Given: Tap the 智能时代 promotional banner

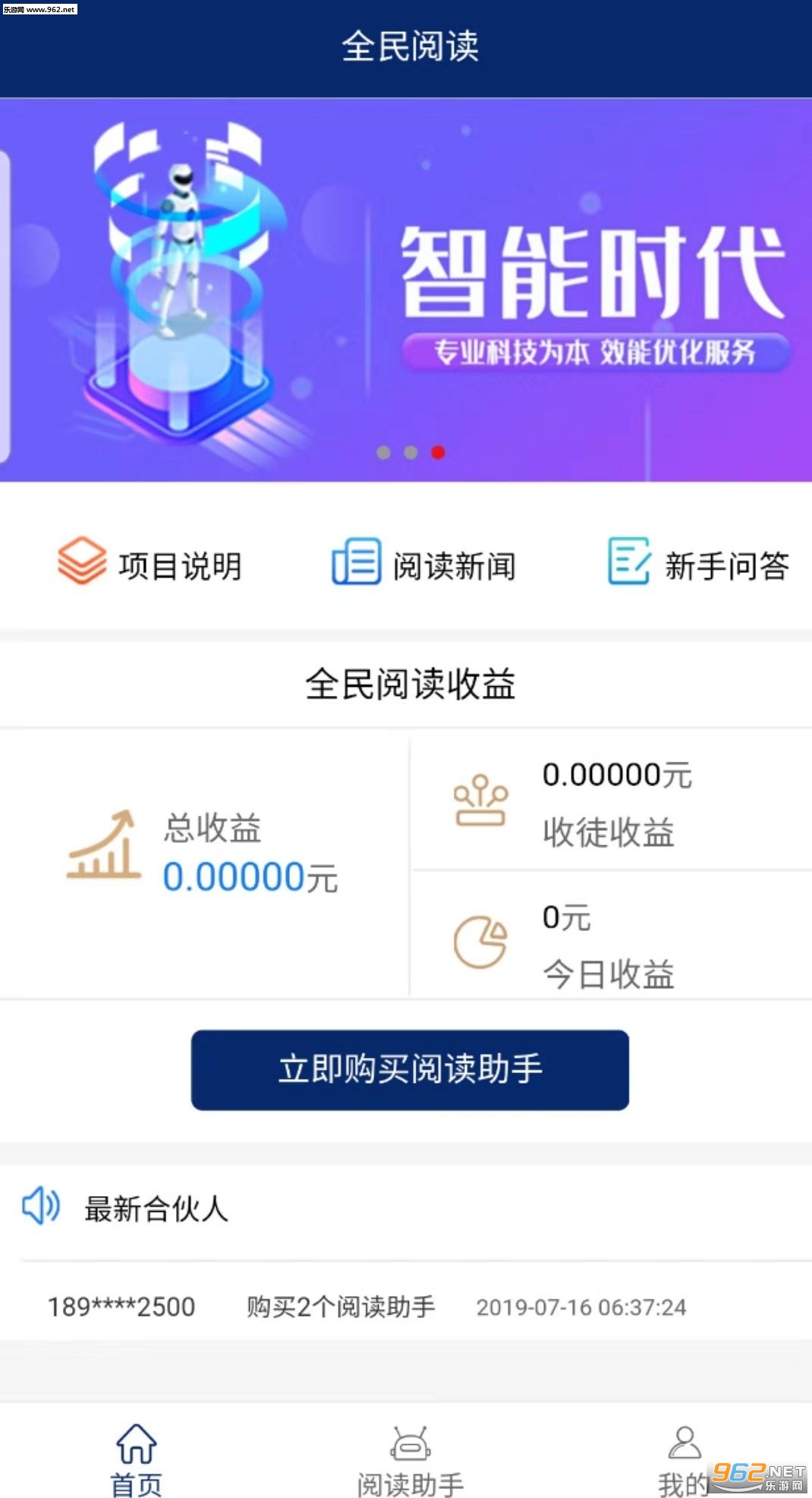Looking at the screenshot, I should point(406,290).
